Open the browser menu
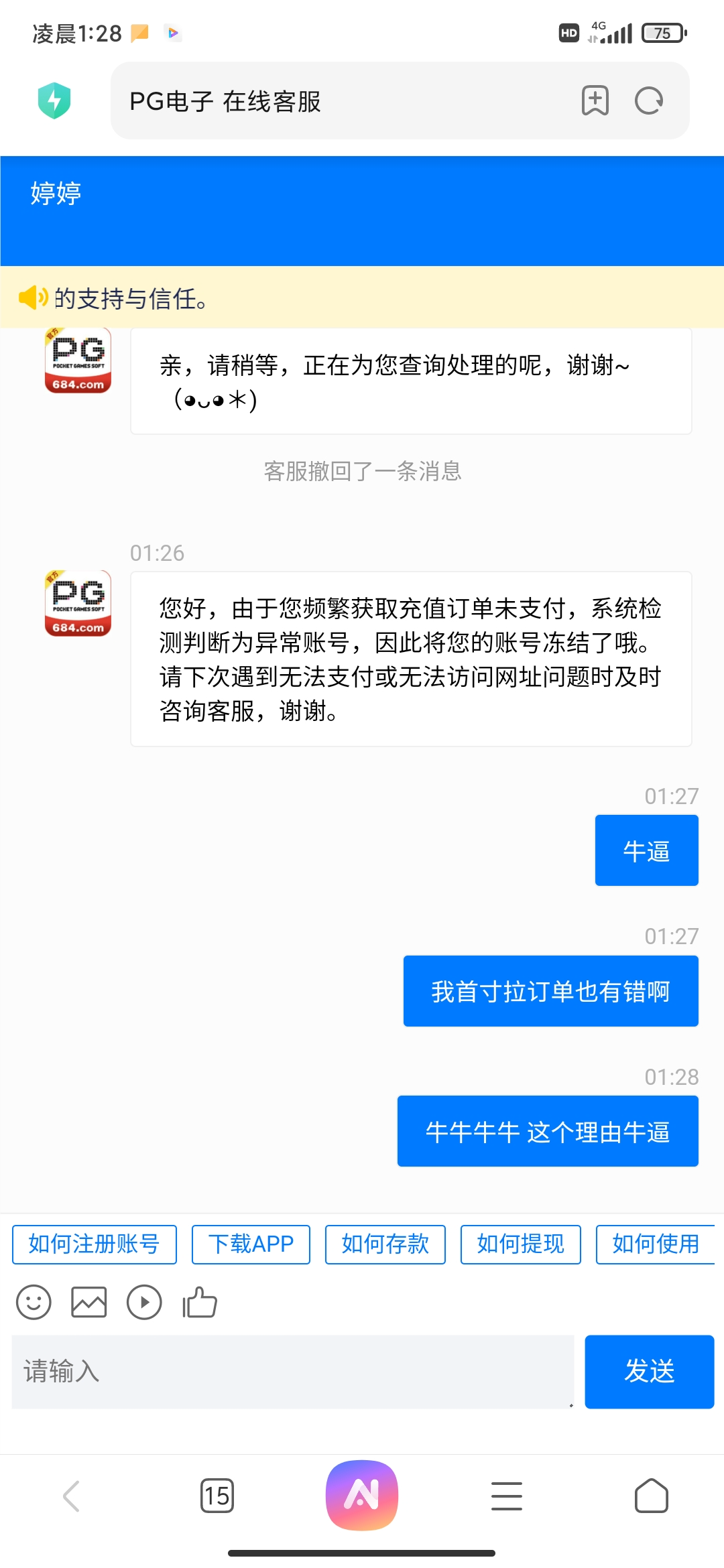The height and width of the screenshot is (1568, 724). pyautogui.click(x=507, y=1496)
